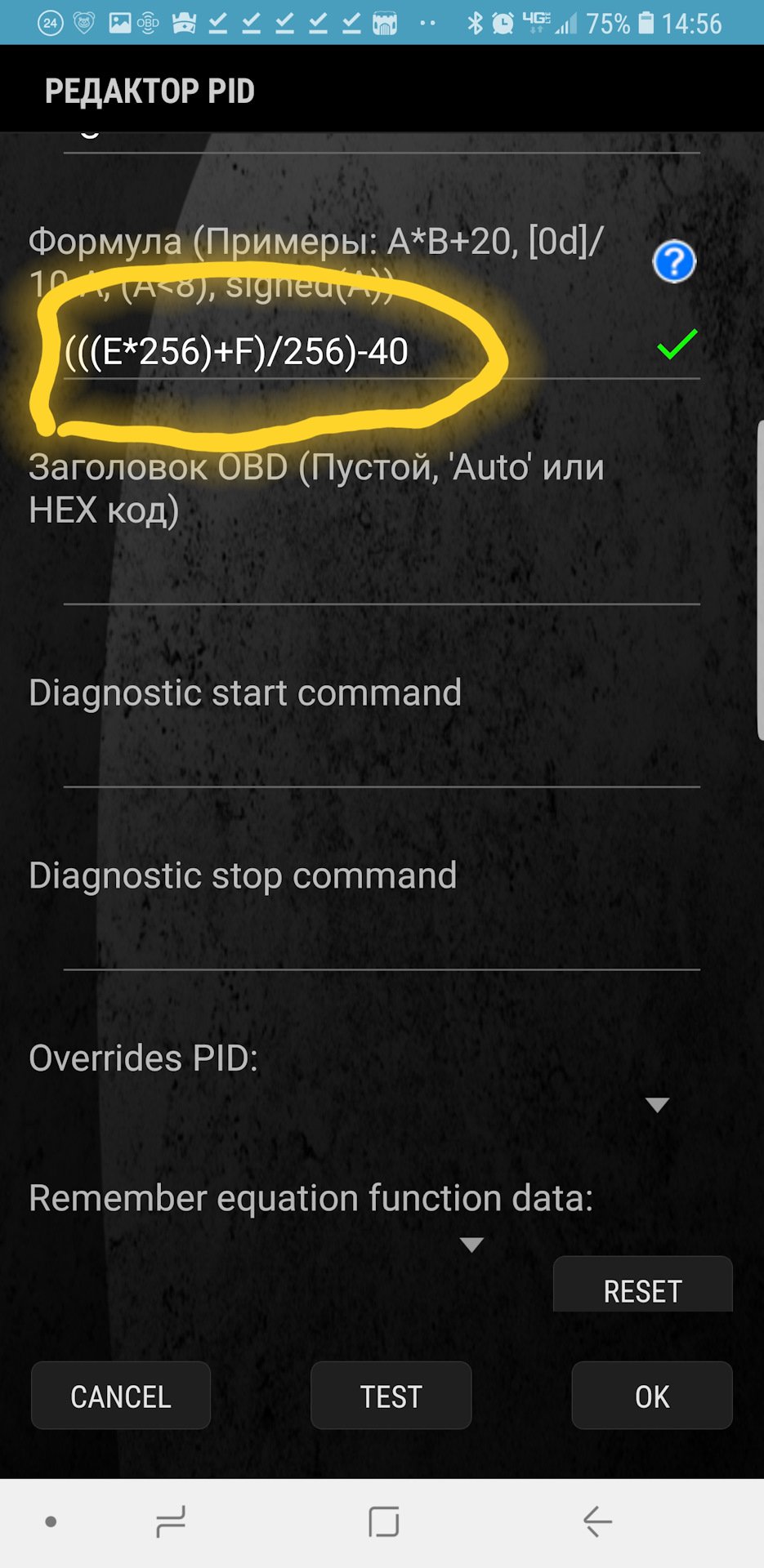Go back using system navigation bar
This screenshot has width=764, height=1568.
[597, 1521]
